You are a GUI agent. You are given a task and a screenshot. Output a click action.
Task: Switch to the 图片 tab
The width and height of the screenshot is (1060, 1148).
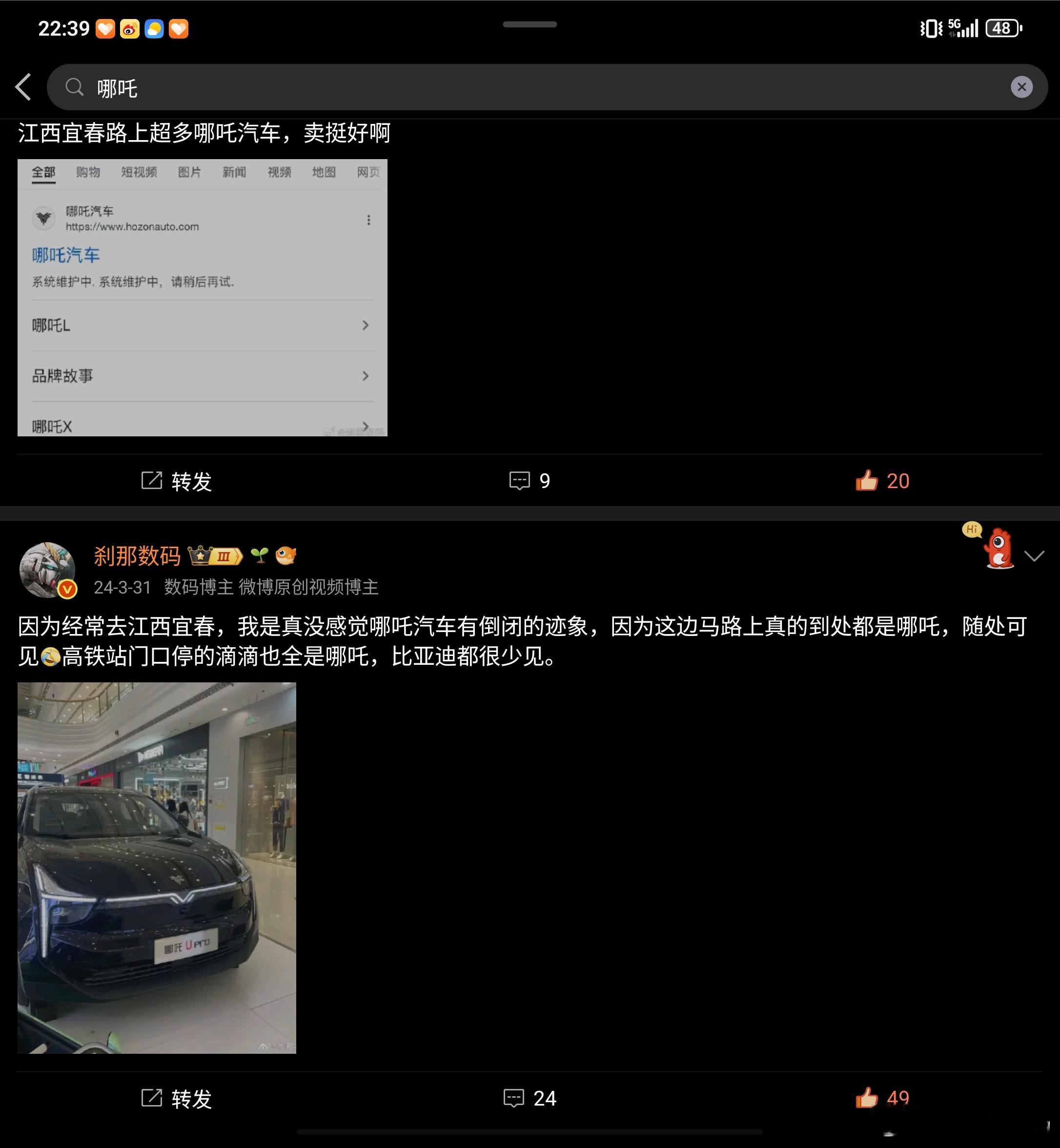[x=190, y=171]
